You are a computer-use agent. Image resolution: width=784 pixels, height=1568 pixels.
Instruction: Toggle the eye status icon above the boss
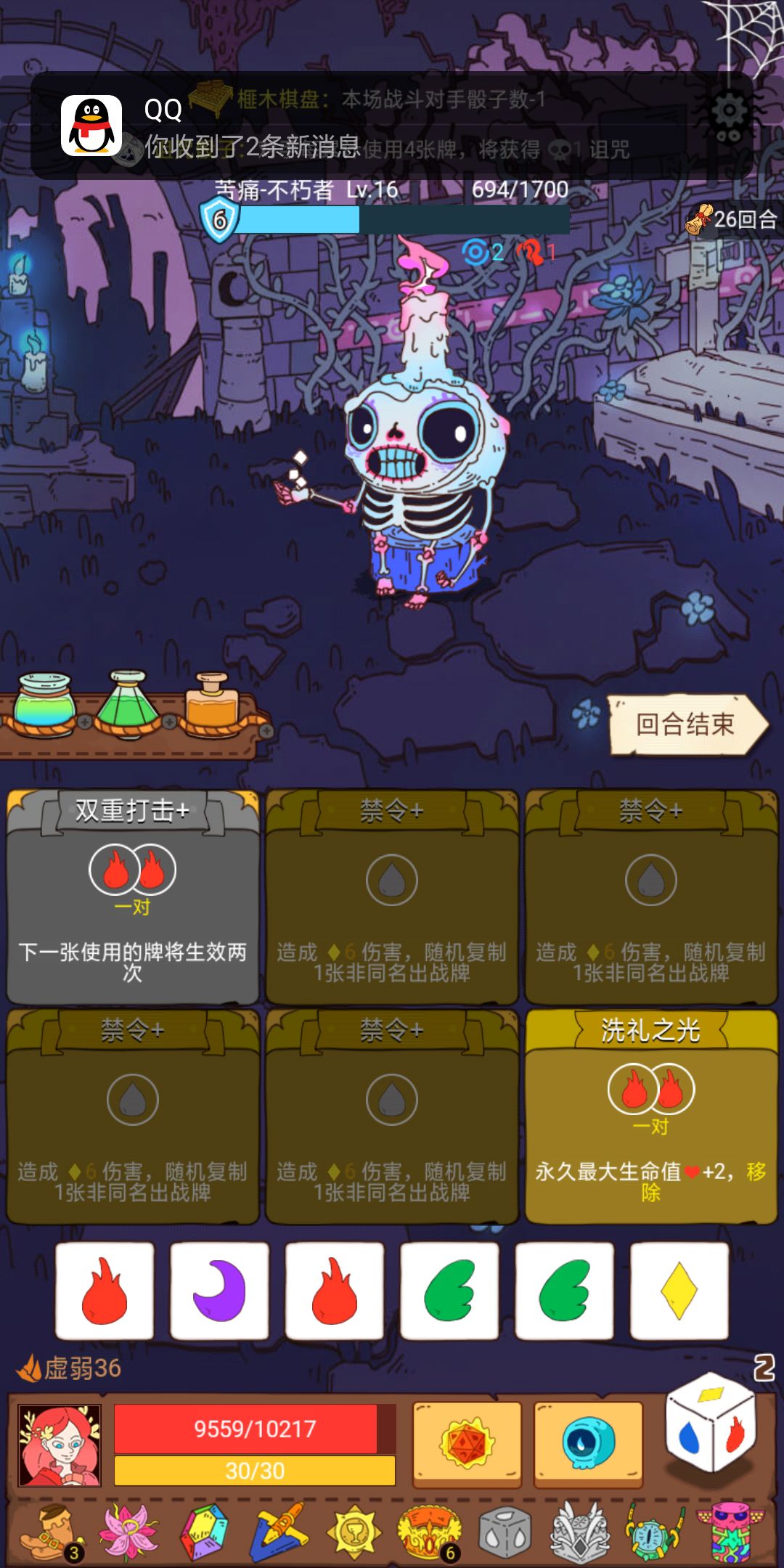click(475, 253)
